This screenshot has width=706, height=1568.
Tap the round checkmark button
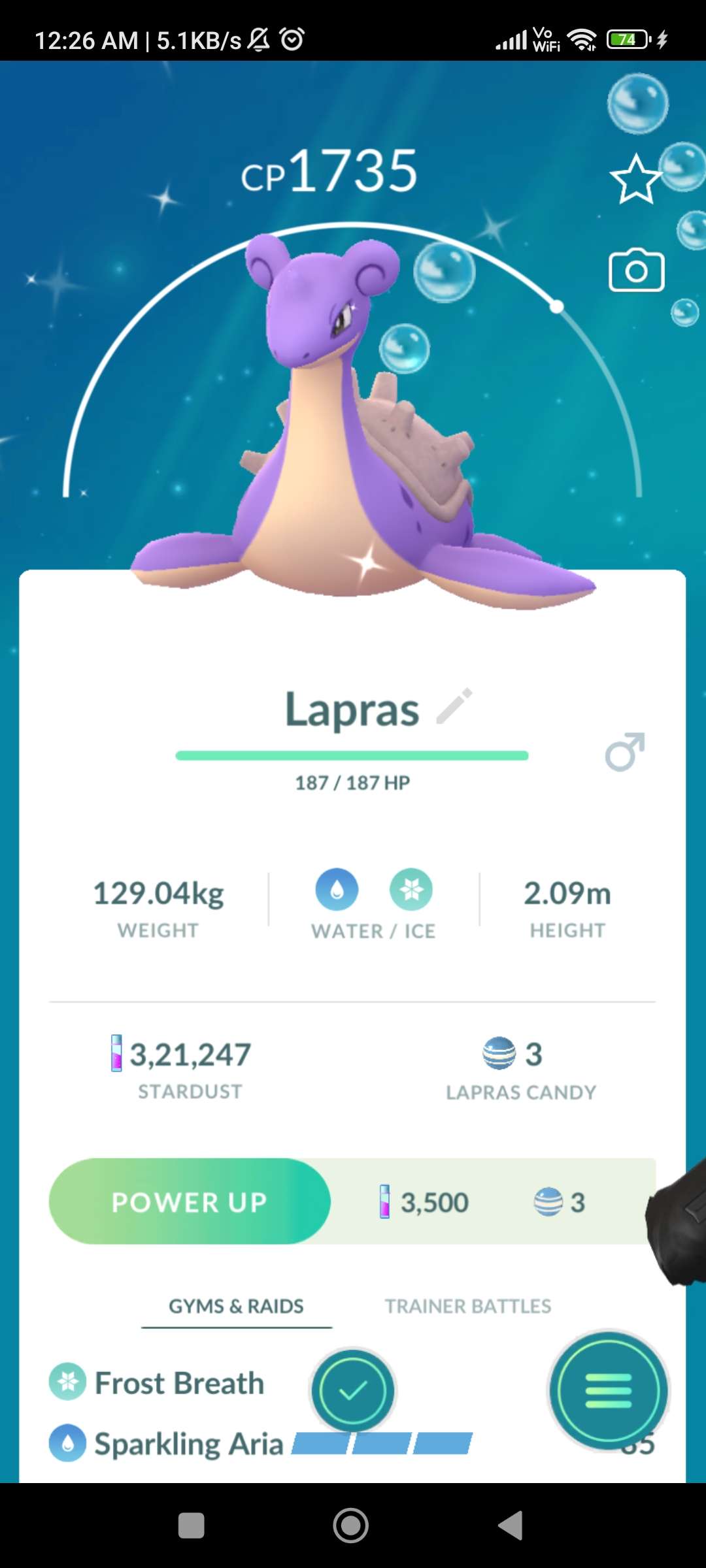[x=353, y=1391]
